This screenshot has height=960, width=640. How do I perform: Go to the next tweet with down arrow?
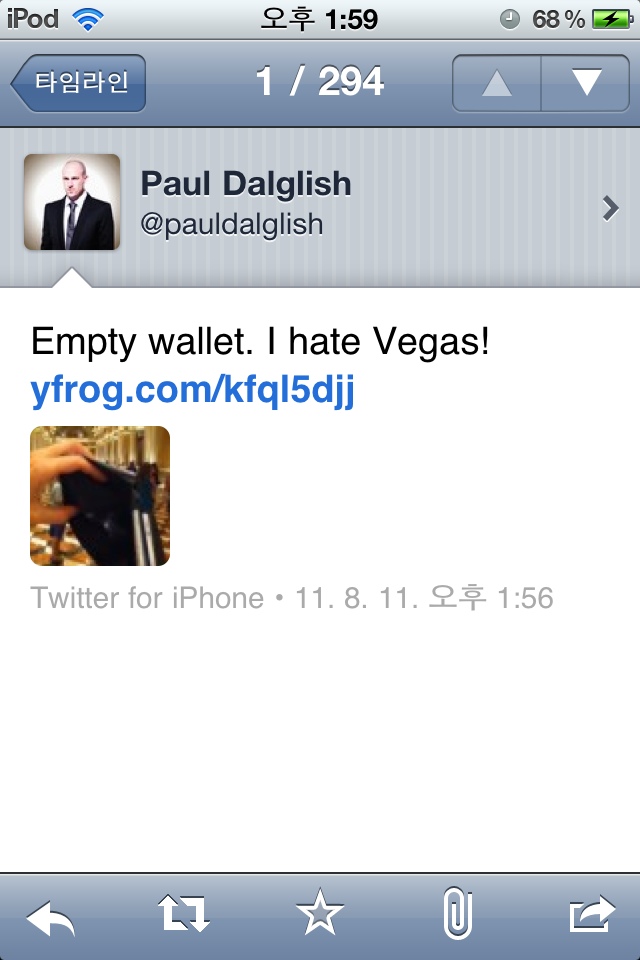[x=585, y=82]
